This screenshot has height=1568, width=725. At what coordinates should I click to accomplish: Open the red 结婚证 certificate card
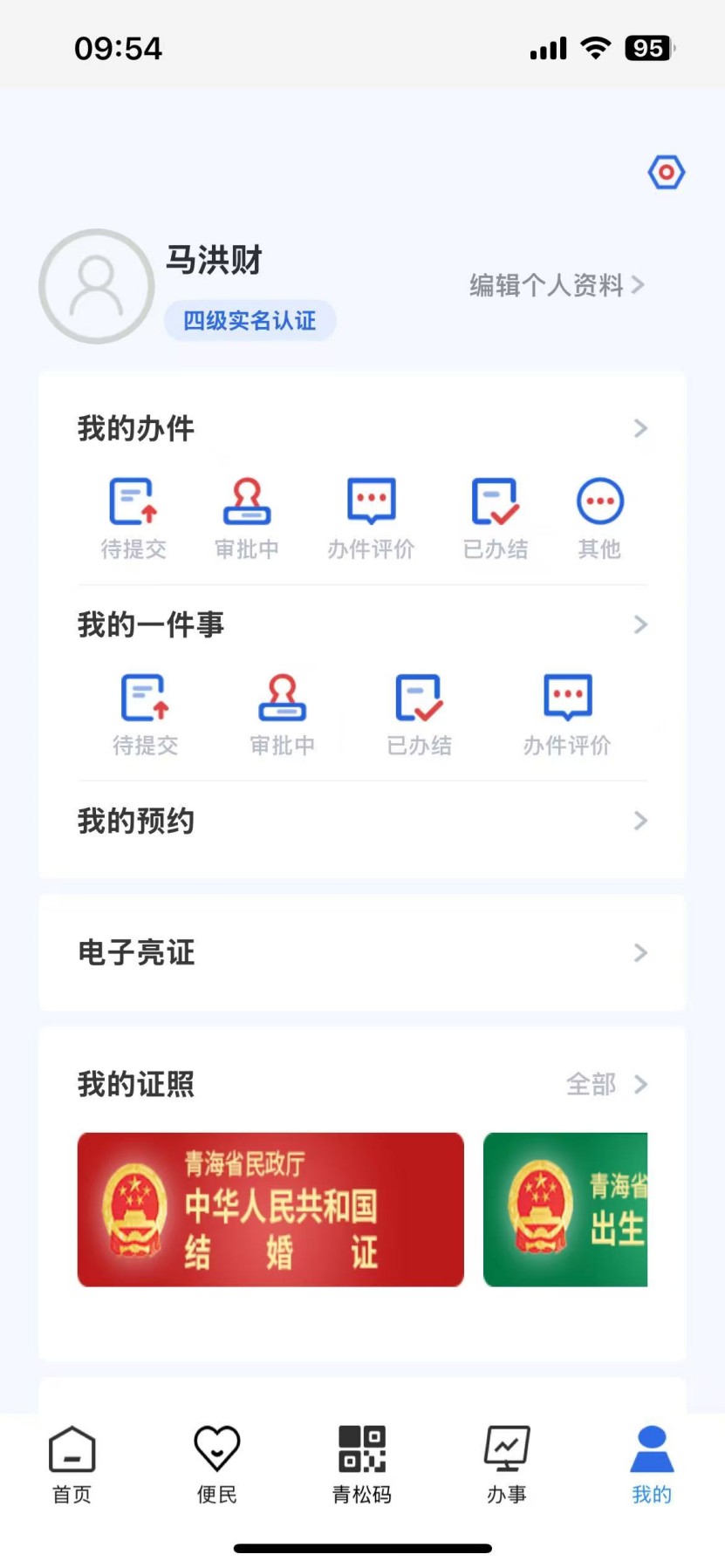click(270, 1210)
